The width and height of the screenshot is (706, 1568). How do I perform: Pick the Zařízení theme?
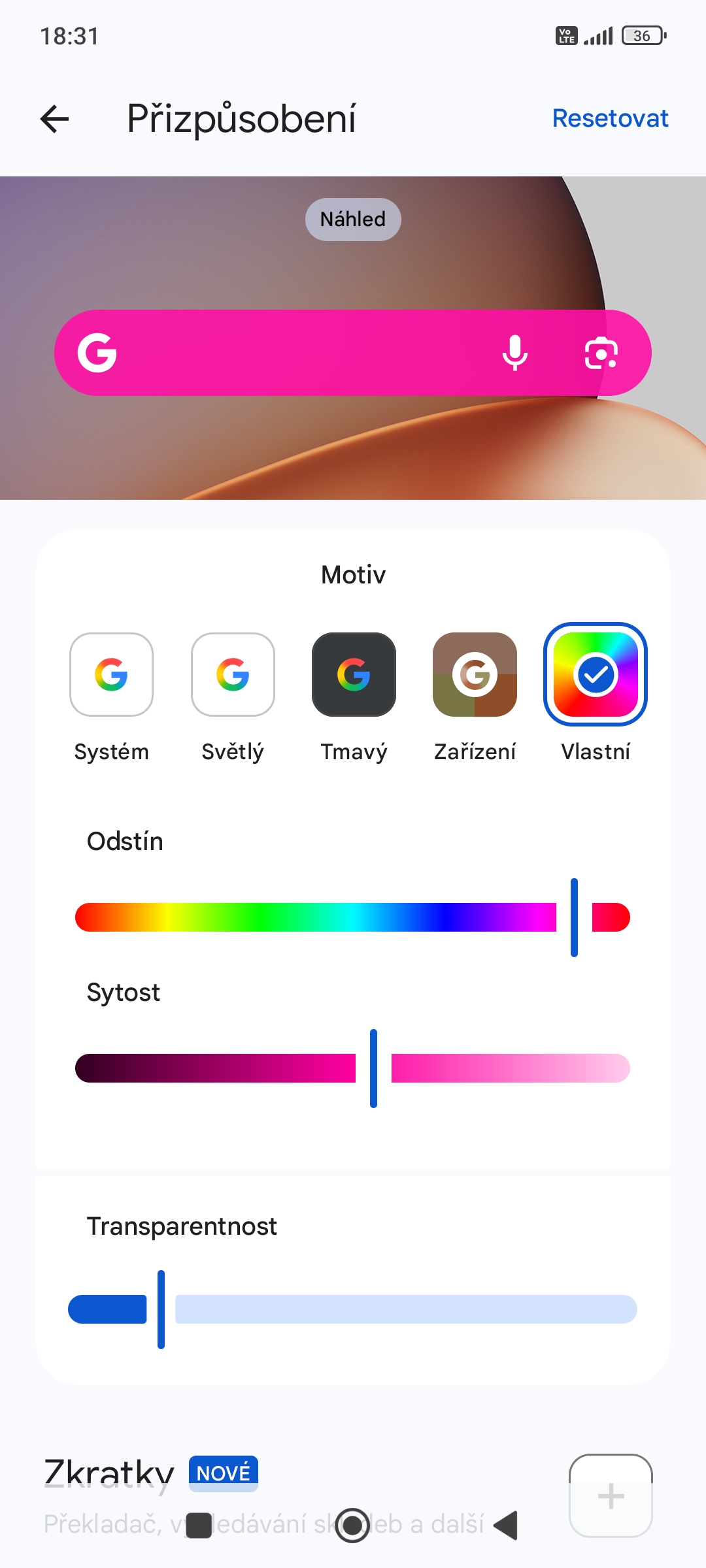475,674
